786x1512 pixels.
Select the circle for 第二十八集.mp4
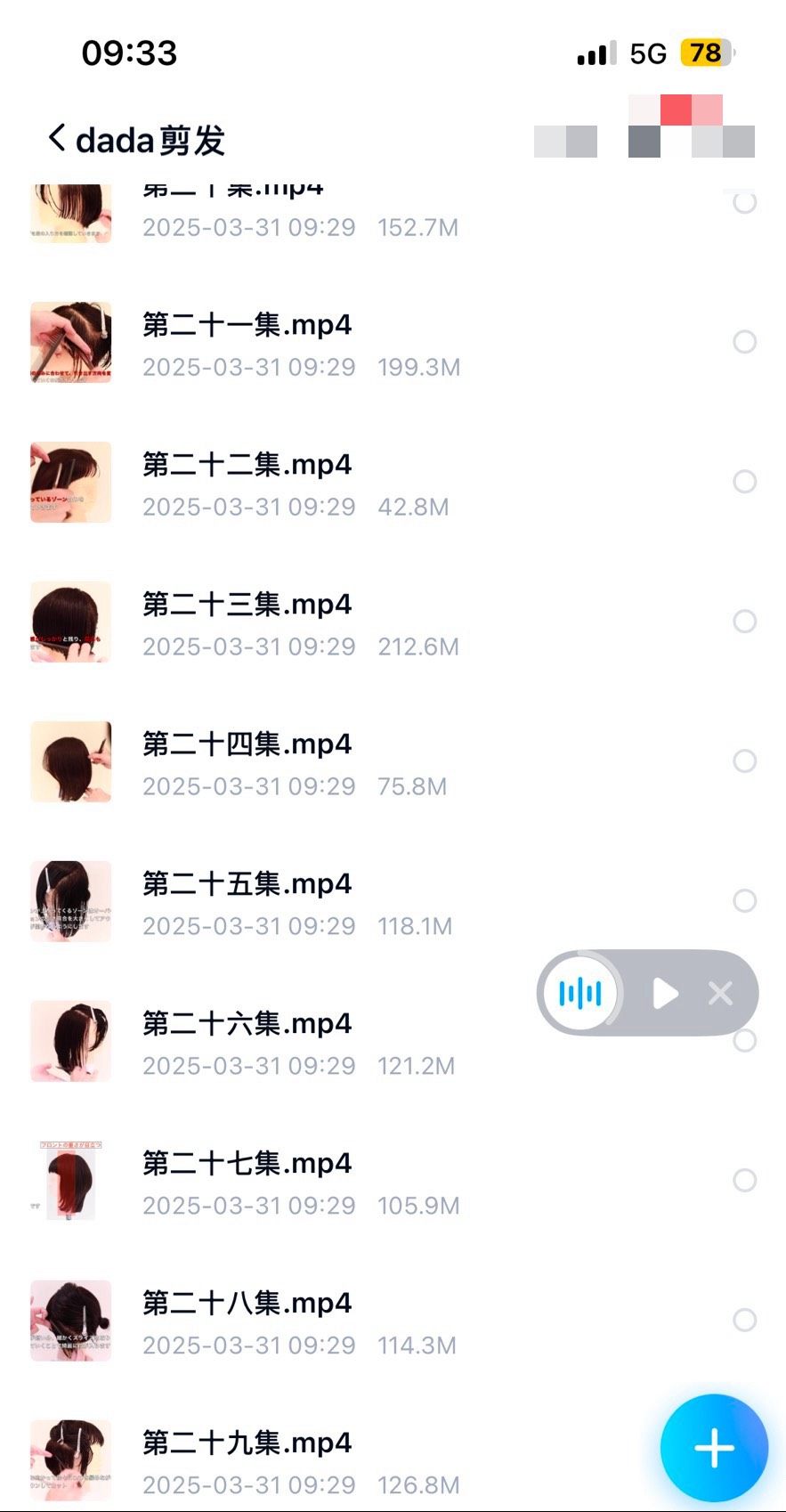coord(744,1321)
